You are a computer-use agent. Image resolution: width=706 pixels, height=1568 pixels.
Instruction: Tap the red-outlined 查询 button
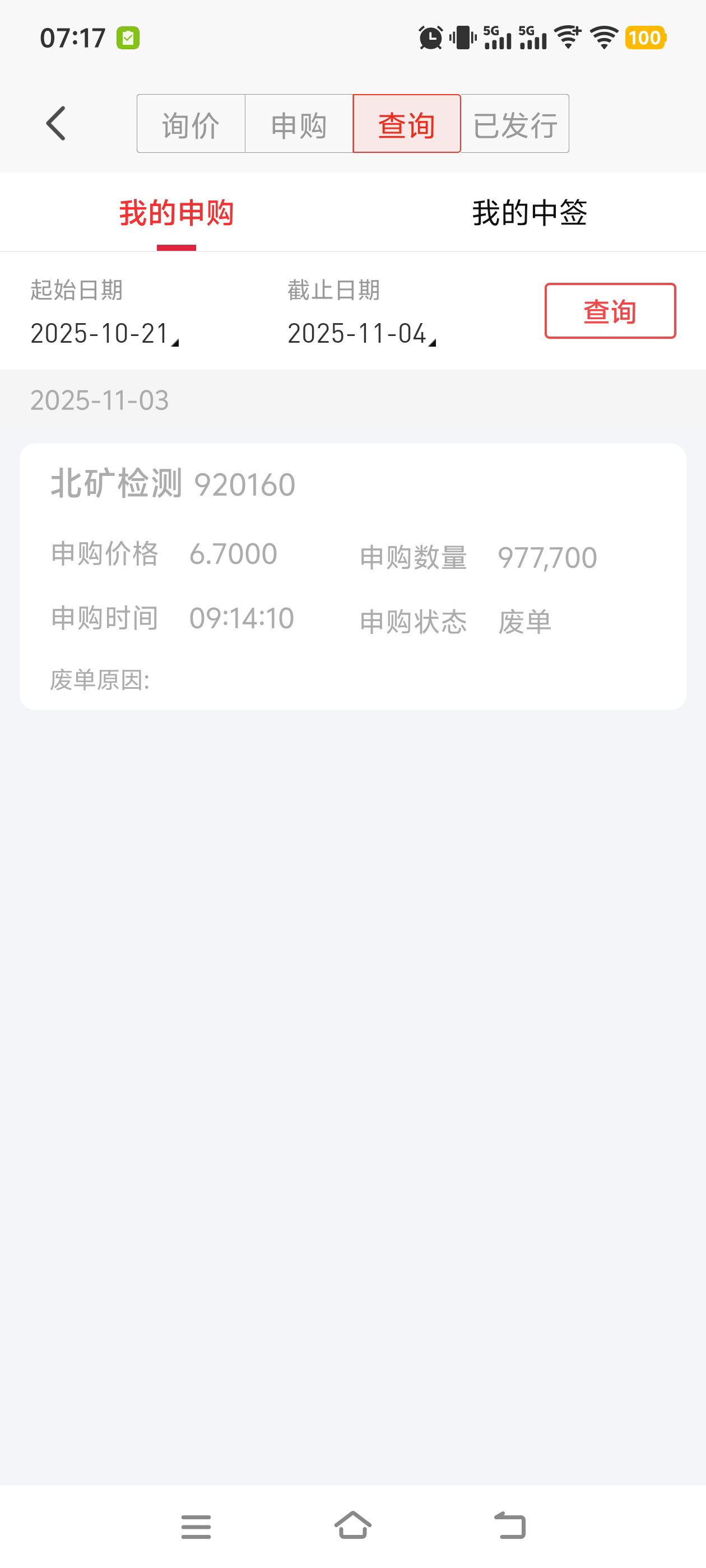pos(610,311)
